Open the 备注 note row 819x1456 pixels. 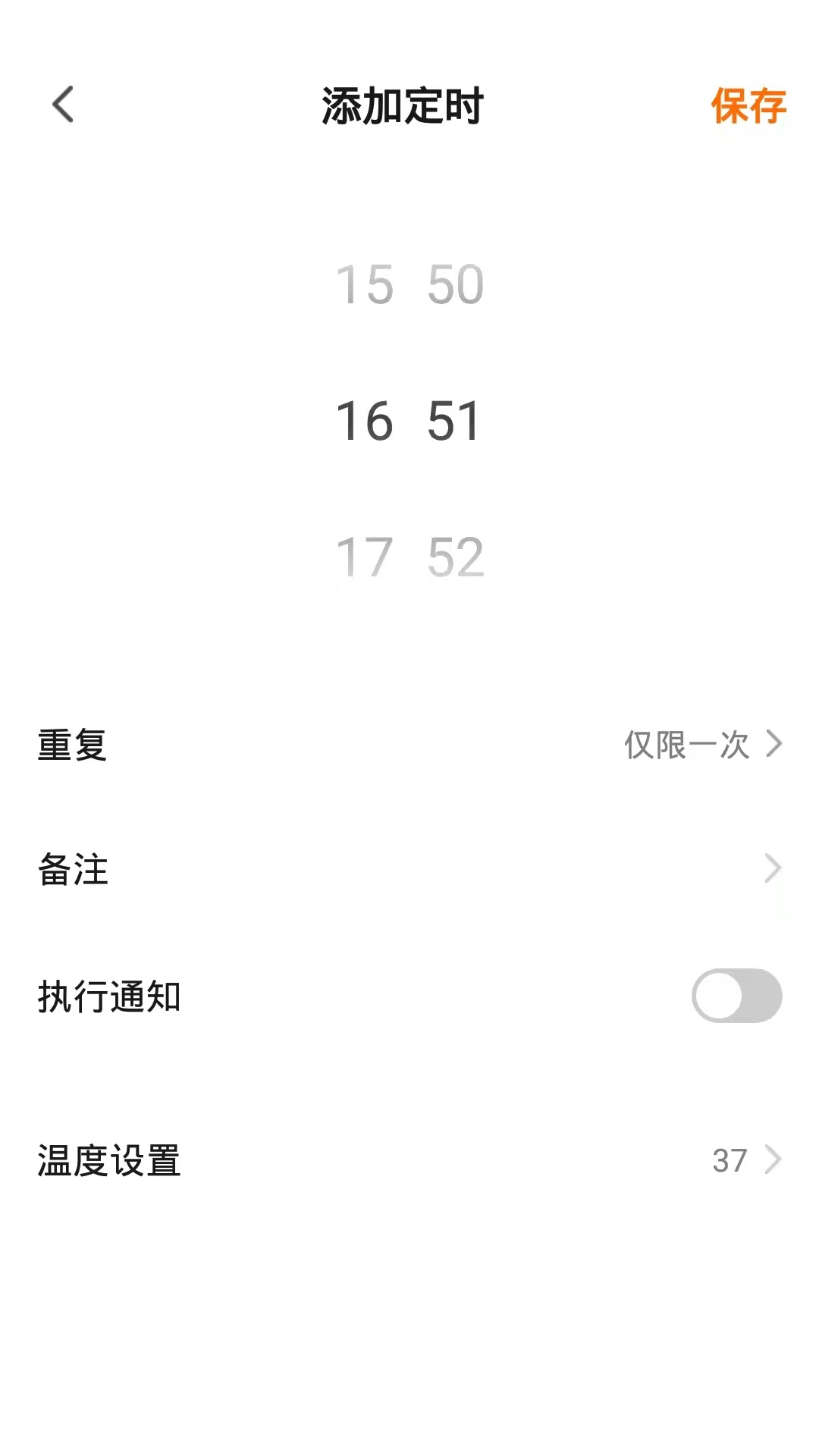[x=409, y=868]
